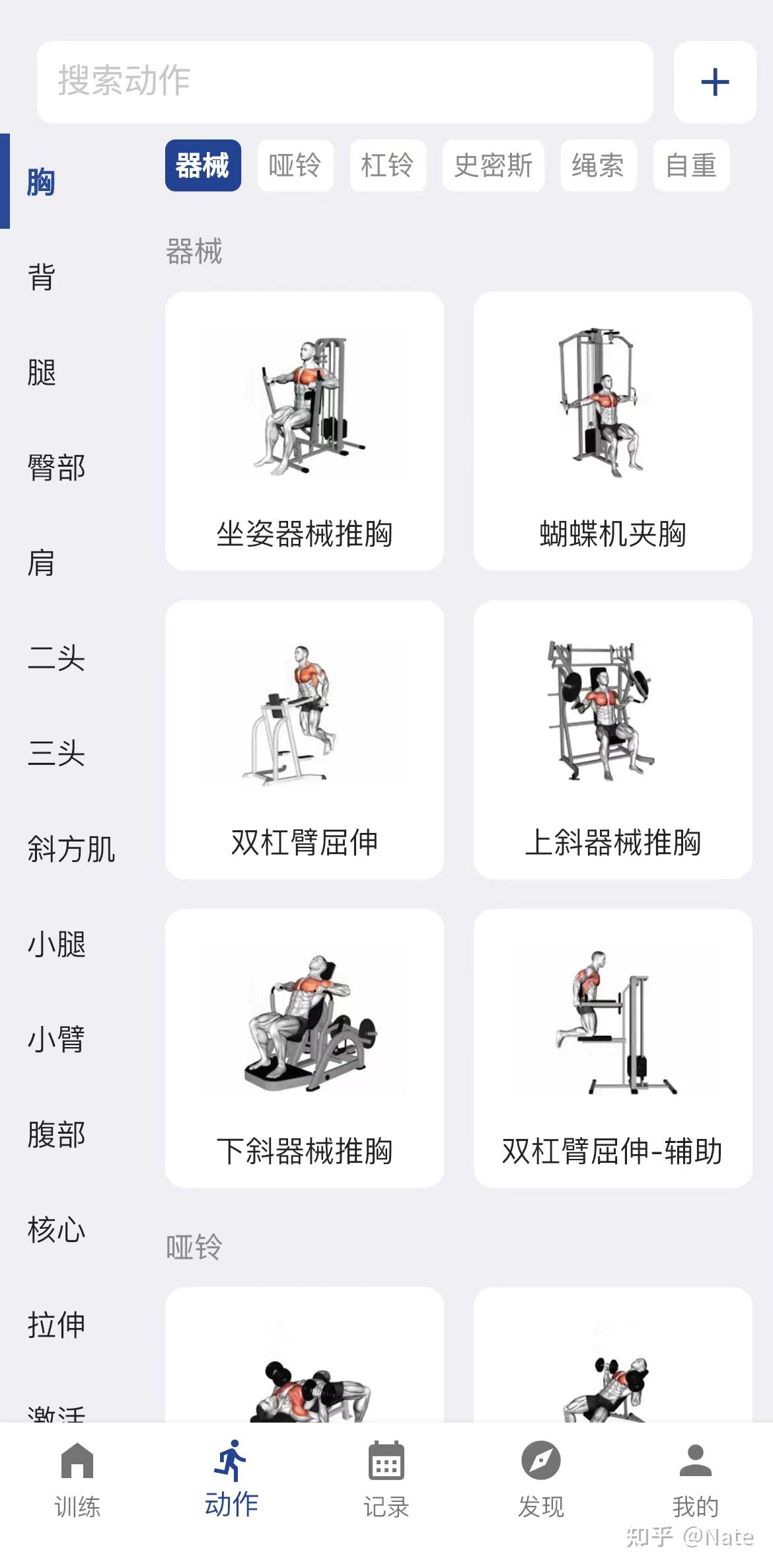
Task: View the 蝴蝶机夹胸 exercise
Action: [x=612, y=431]
